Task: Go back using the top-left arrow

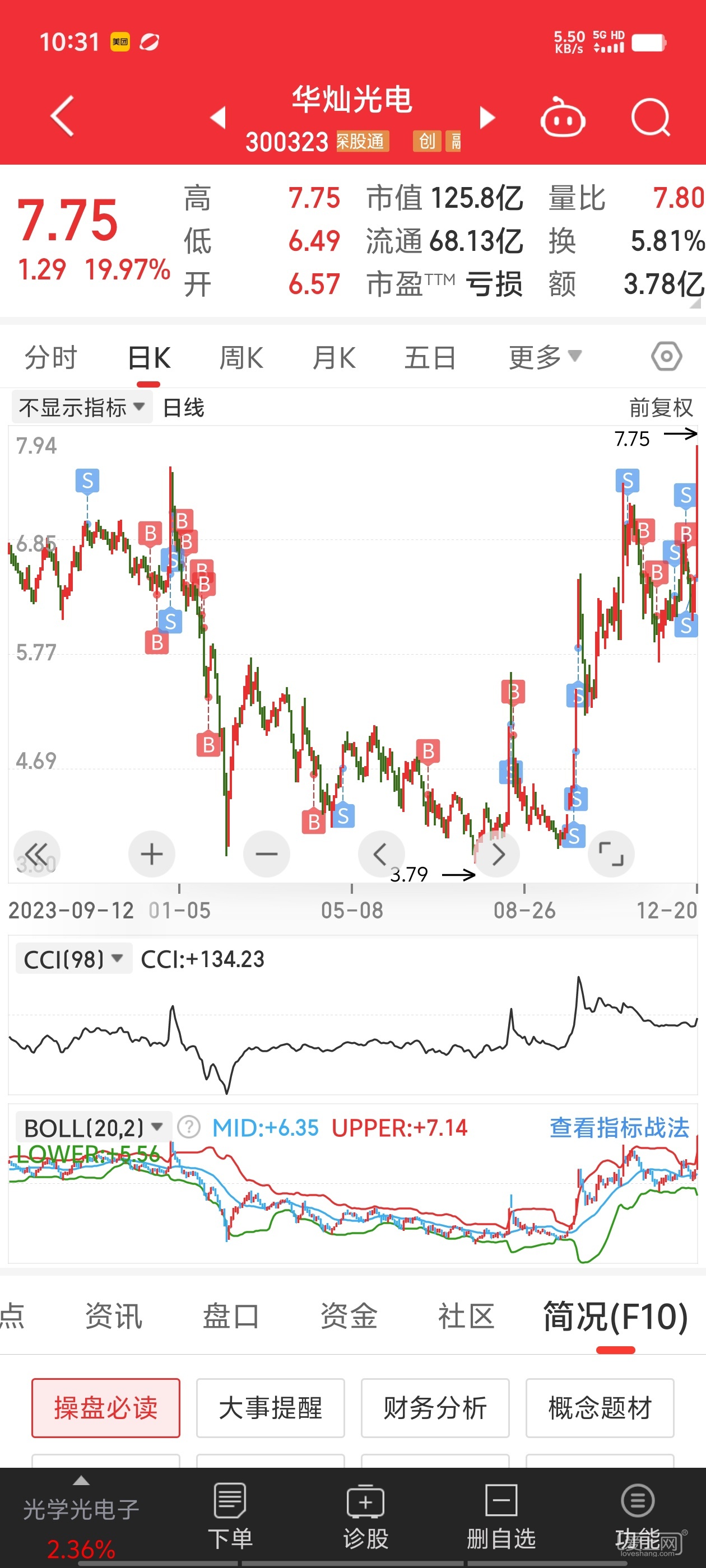Action: (63, 116)
